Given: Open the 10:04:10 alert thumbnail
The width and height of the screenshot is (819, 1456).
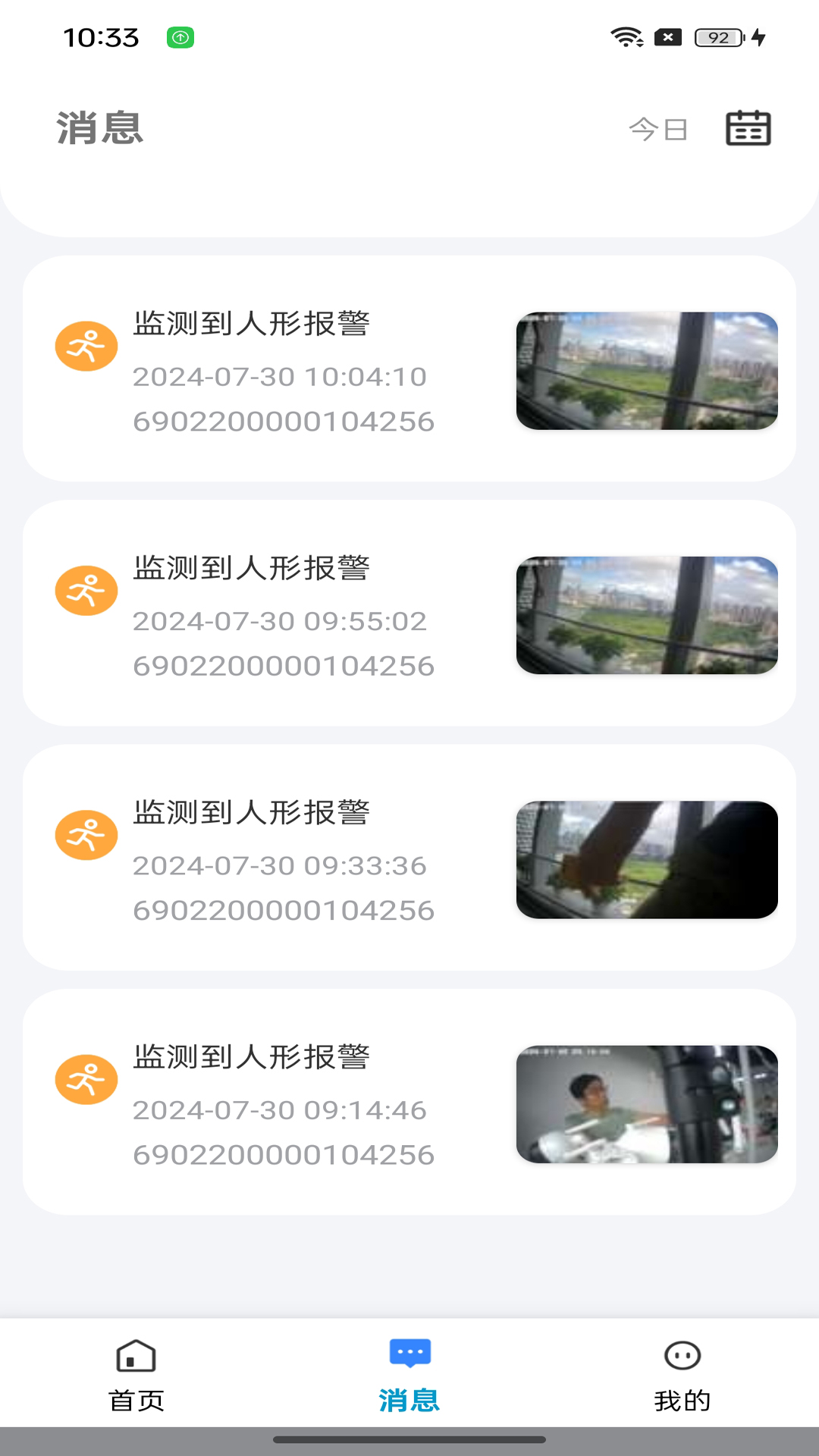Looking at the screenshot, I should [647, 370].
